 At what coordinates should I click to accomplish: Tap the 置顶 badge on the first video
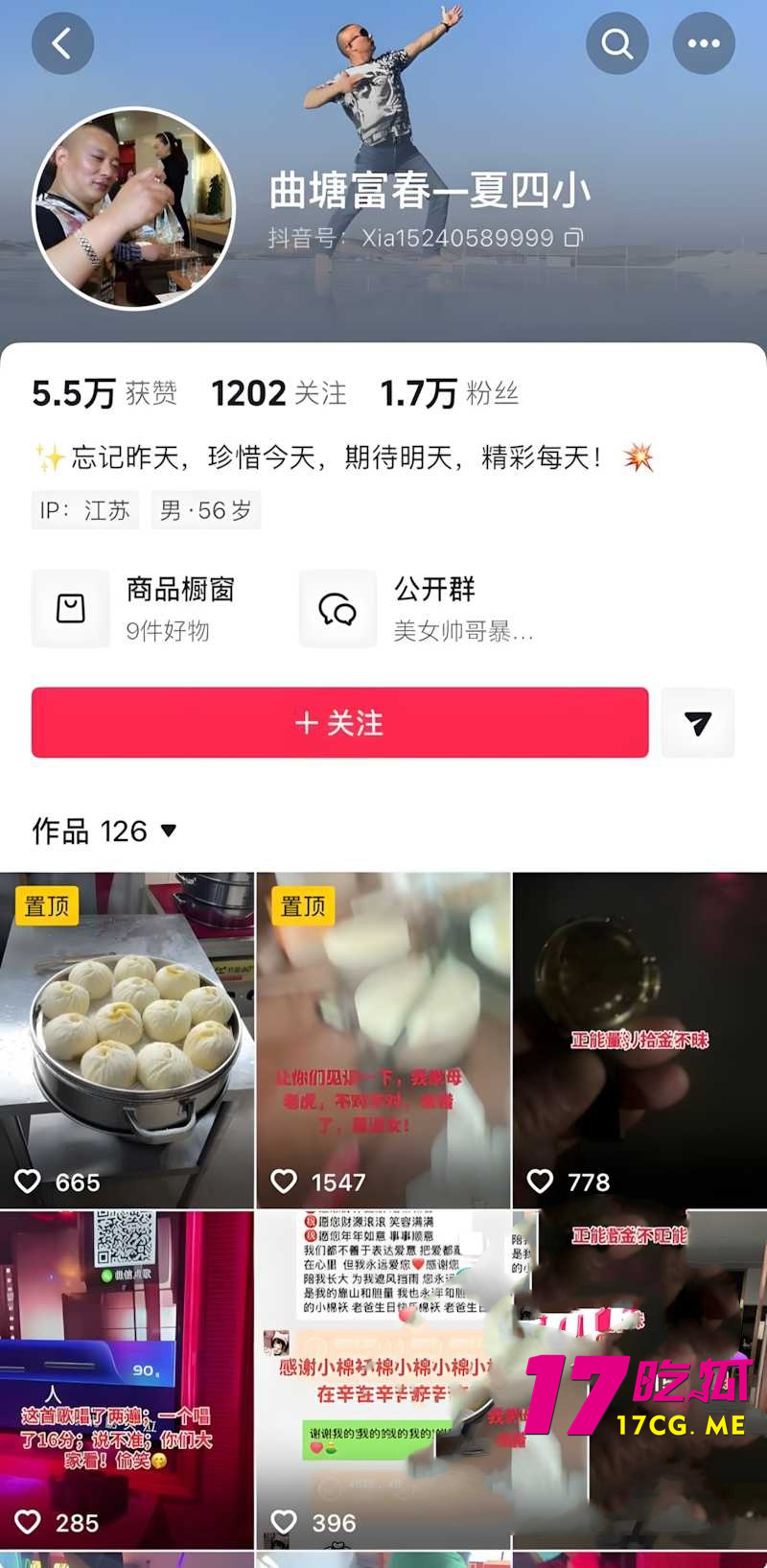pos(46,904)
